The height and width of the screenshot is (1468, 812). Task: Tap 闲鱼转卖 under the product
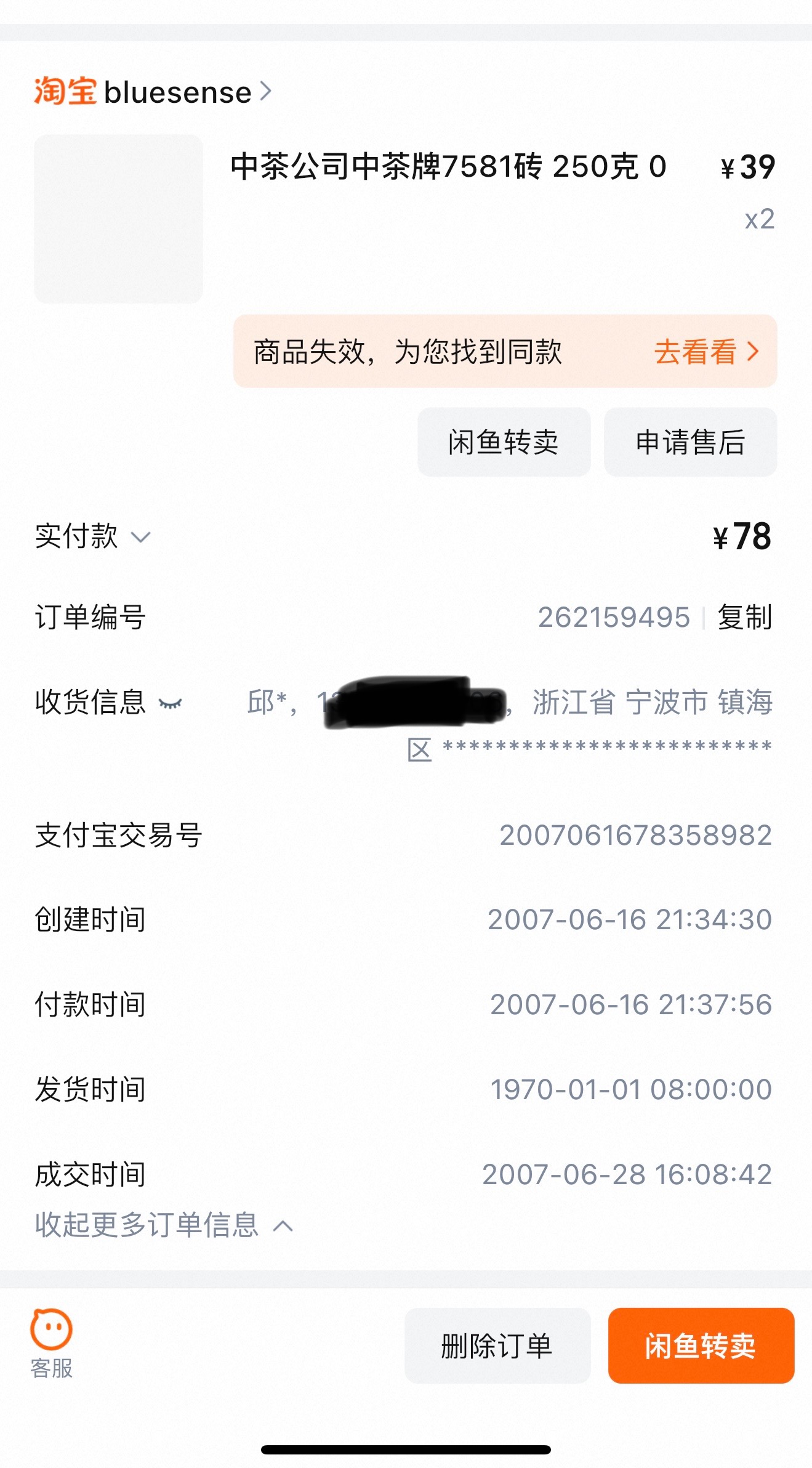(x=504, y=442)
